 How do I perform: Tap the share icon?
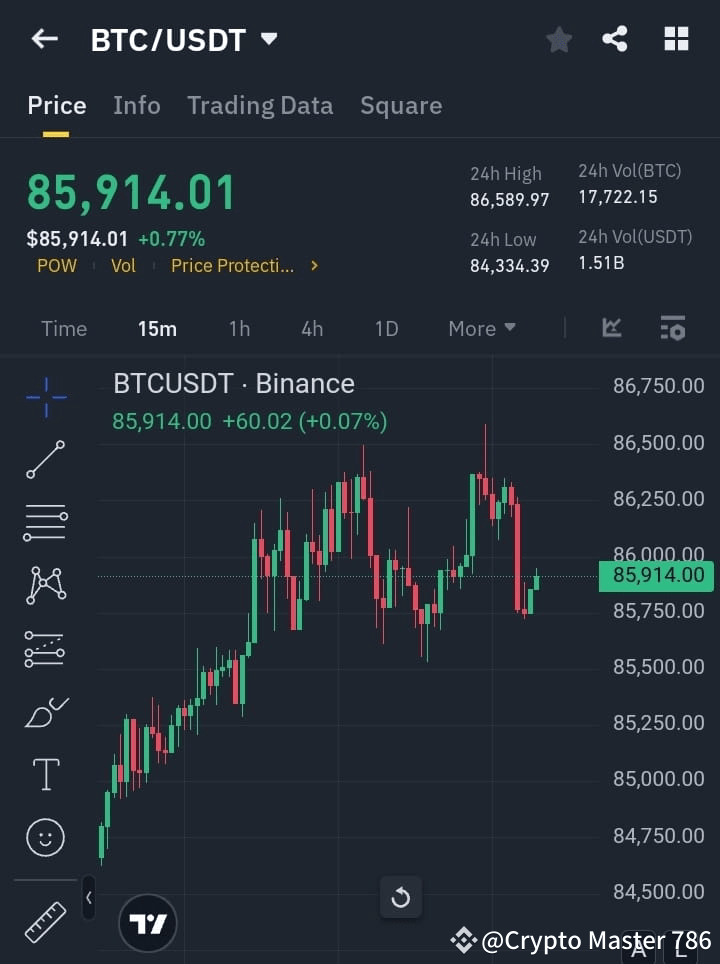[616, 39]
